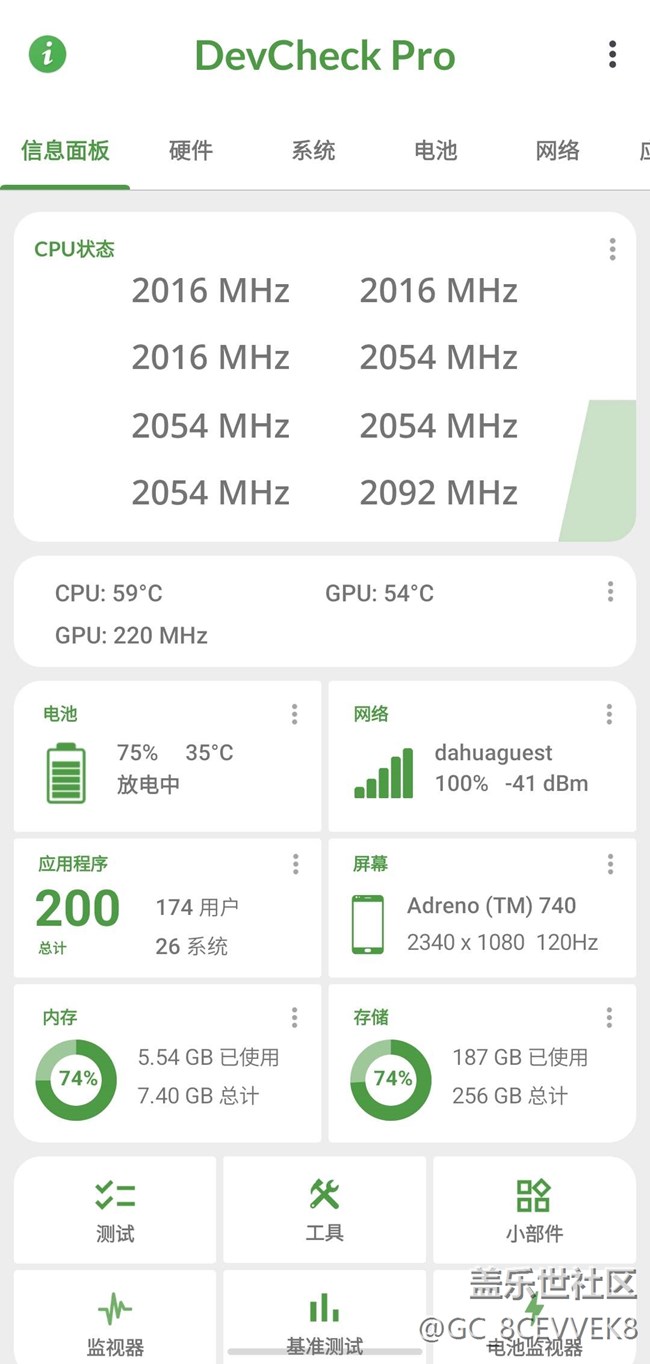Switch to the 电池 tab
The image size is (650, 1364).
[435, 151]
